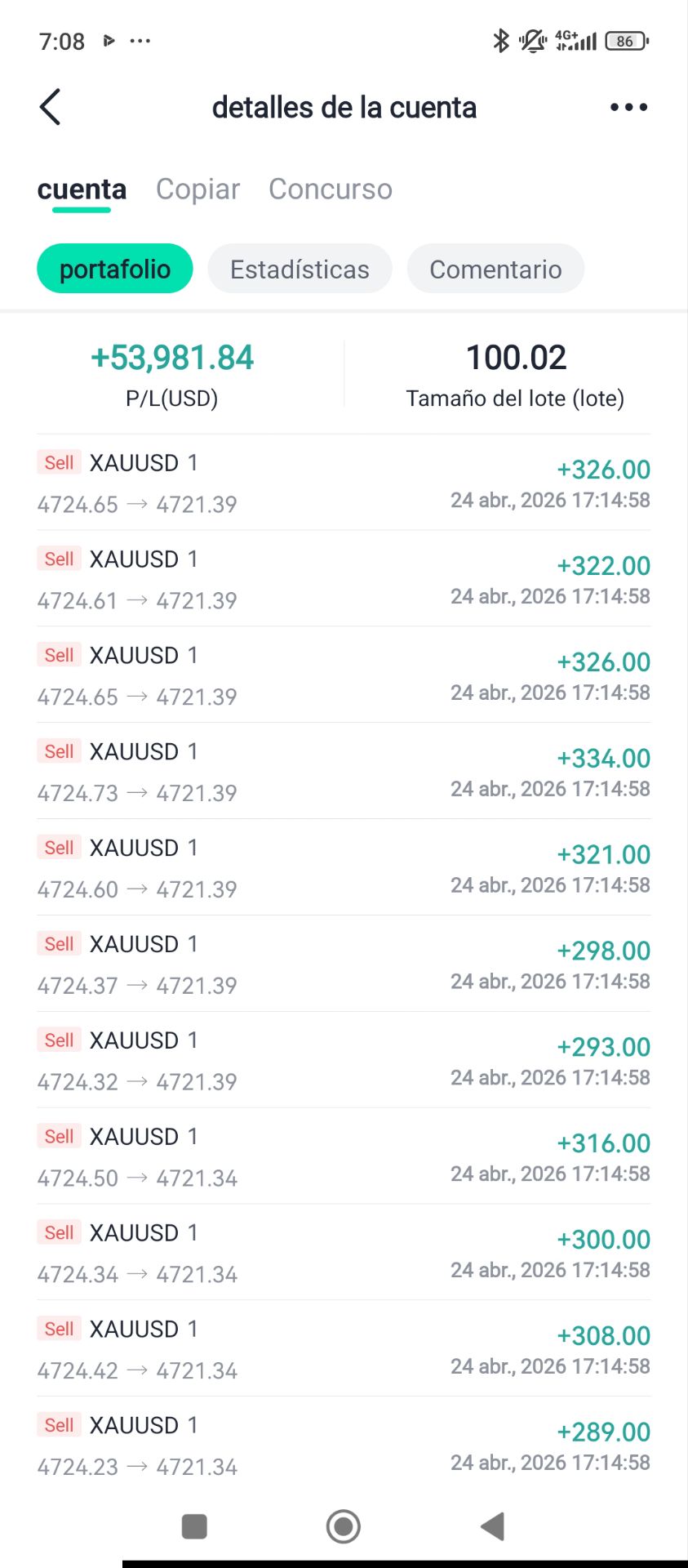Select the portafolio chip

click(x=115, y=269)
